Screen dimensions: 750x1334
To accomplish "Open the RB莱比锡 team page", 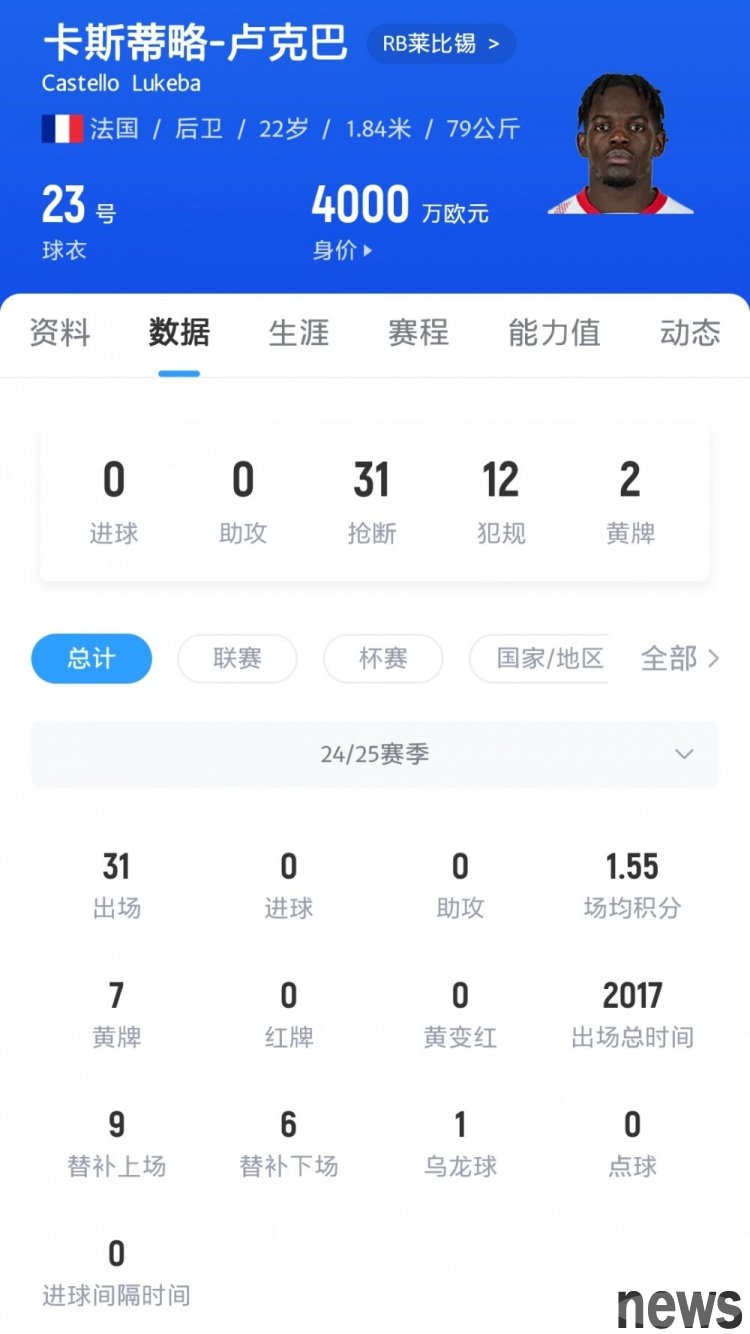I will coord(441,44).
